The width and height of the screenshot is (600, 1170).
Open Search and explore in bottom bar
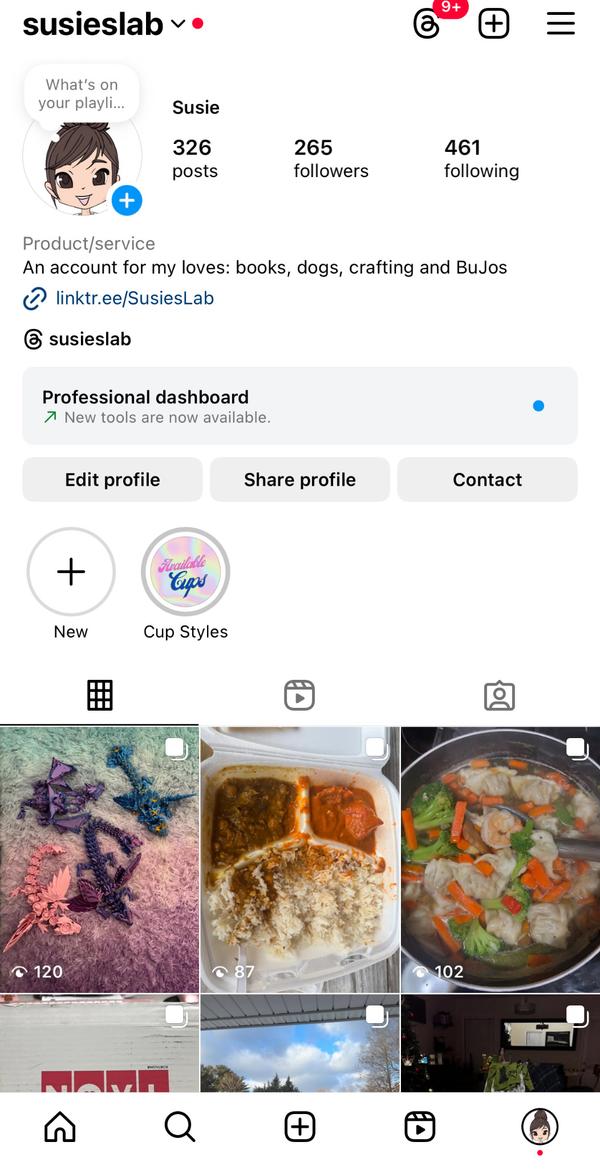coord(180,1127)
